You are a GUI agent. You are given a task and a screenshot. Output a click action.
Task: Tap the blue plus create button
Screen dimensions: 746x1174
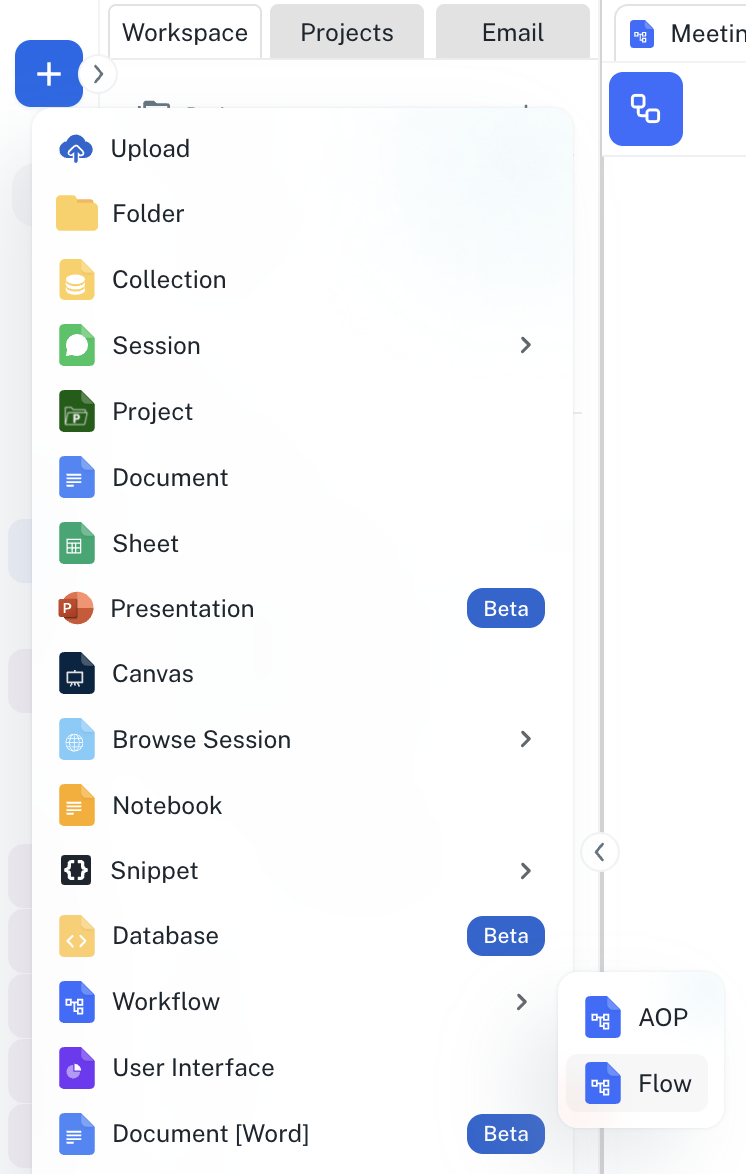pyautogui.click(x=49, y=73)
